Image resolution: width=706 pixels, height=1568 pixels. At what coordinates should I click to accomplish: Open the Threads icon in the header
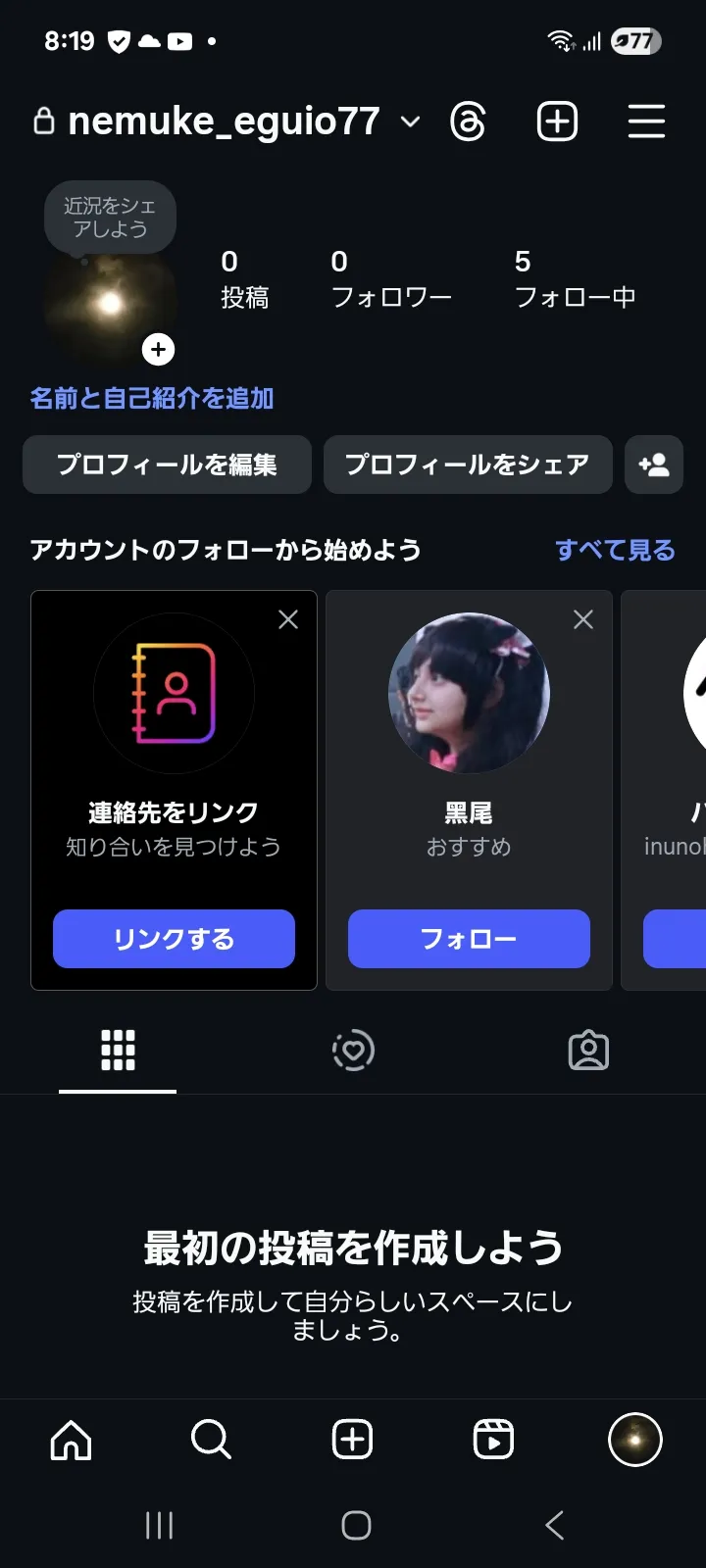(468, 122)
